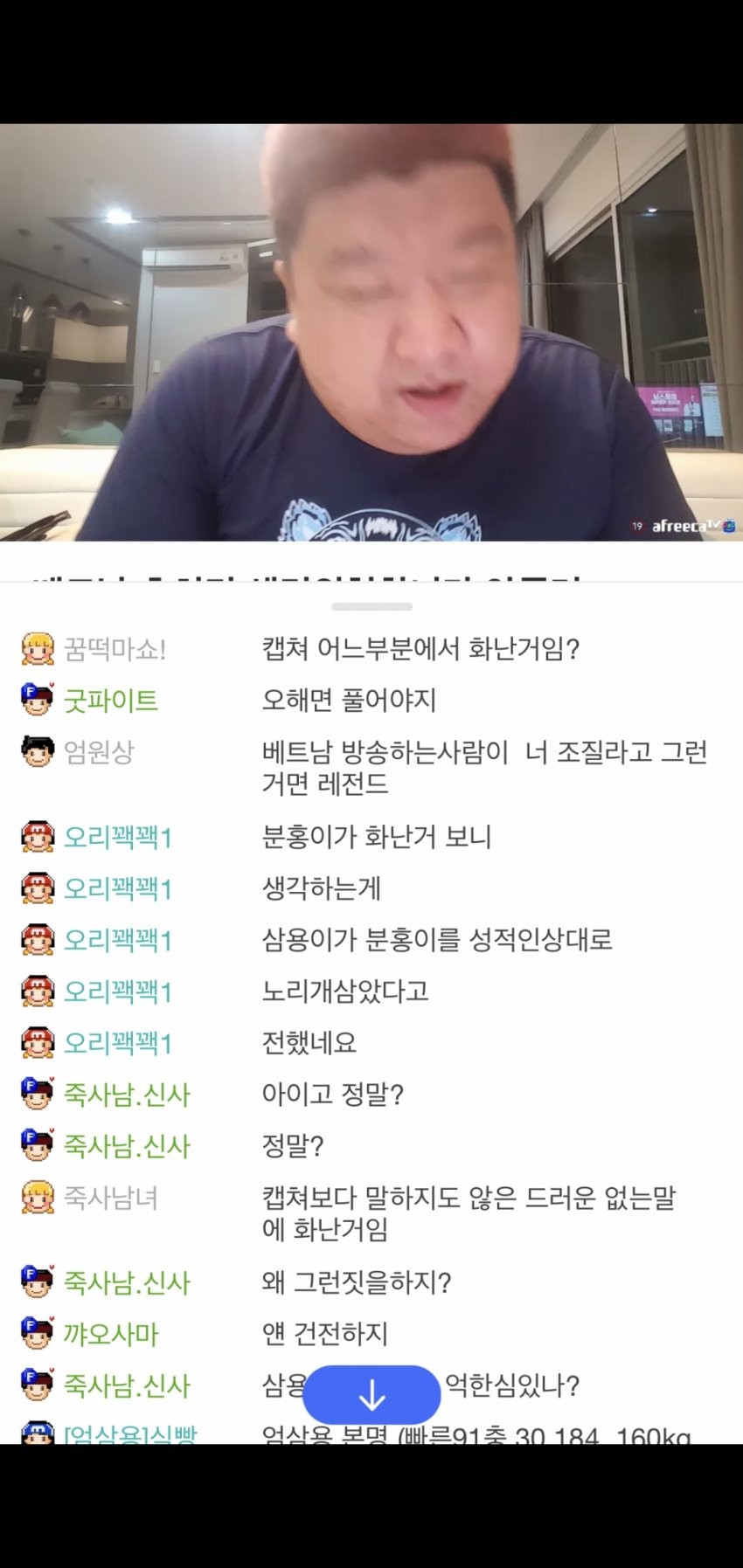Open user menu for 죽사남녀
Screen dimensions: 743x1568
[110, 1198]
